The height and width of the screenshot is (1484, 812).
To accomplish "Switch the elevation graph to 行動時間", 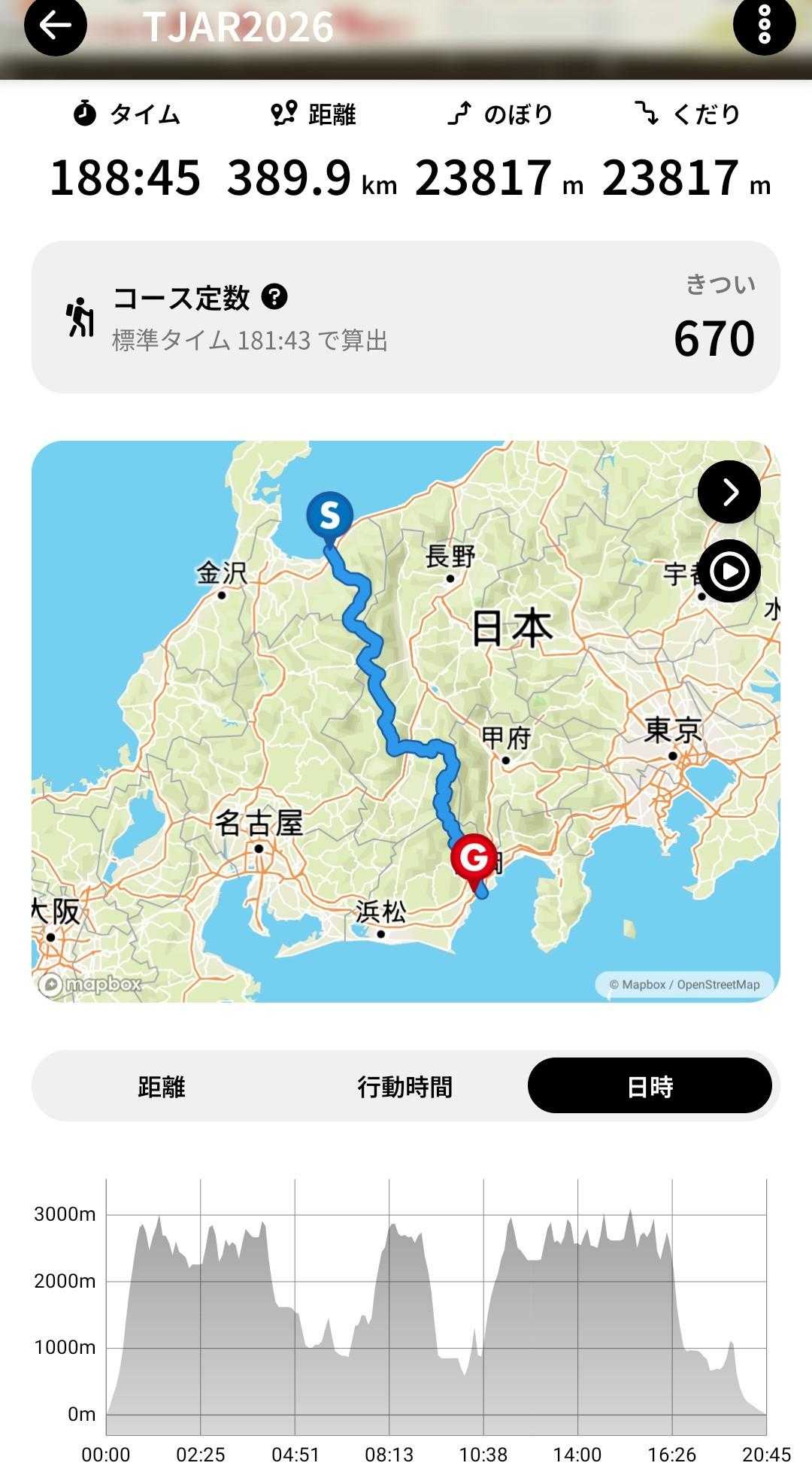I will pyautogui.click(x=405, y=1086).
